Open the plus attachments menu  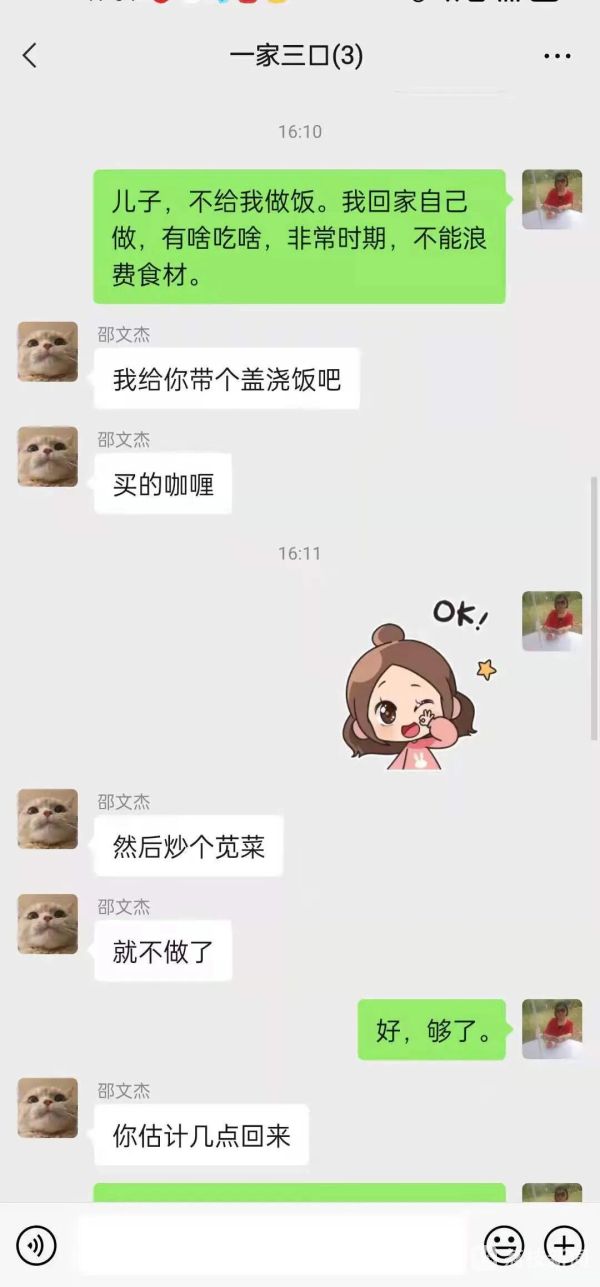(563, 1245)
